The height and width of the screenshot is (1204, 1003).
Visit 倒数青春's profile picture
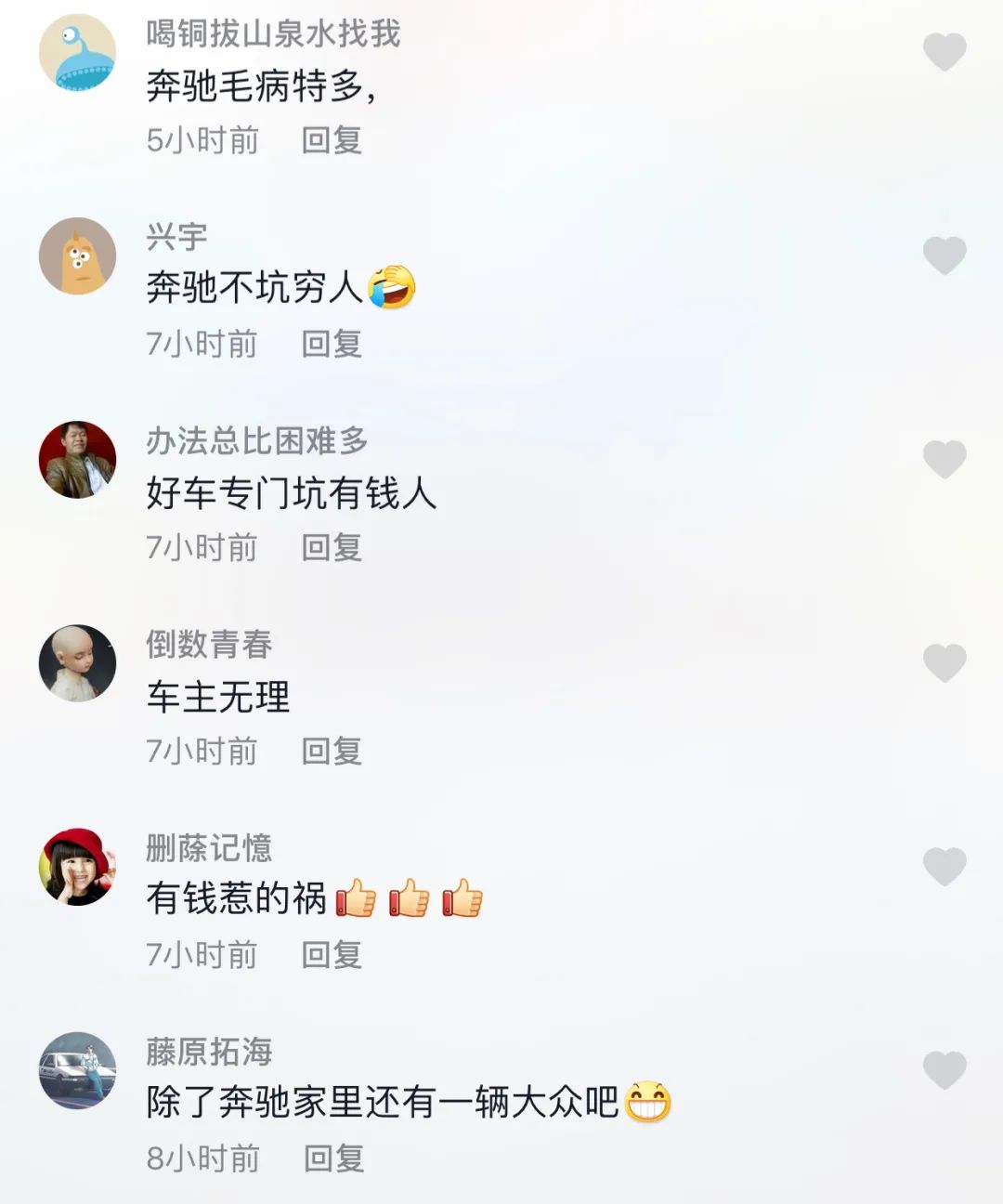77,662
